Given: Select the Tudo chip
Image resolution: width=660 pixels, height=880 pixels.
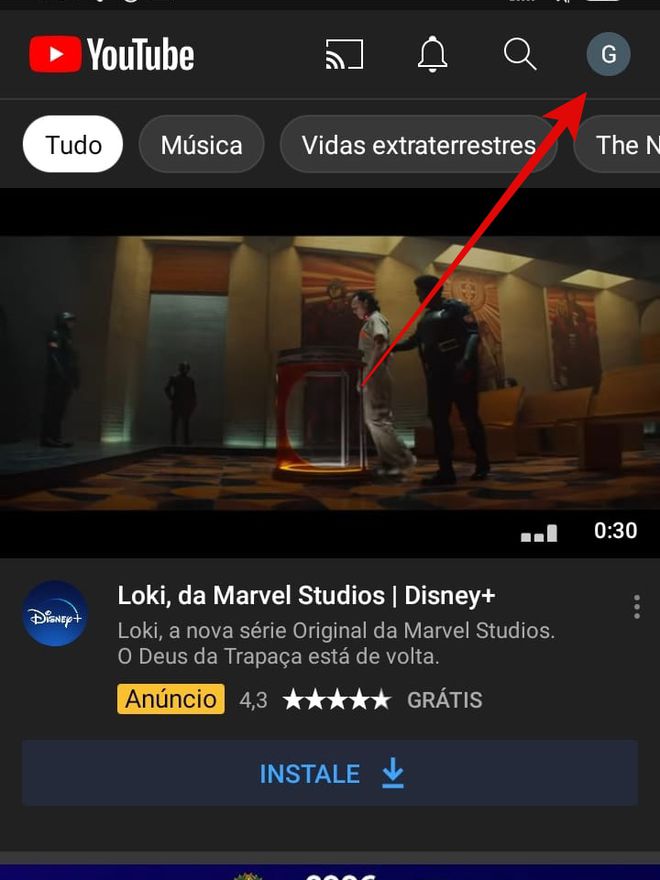Looking at the screenshot, I should (x=73, y=145).
